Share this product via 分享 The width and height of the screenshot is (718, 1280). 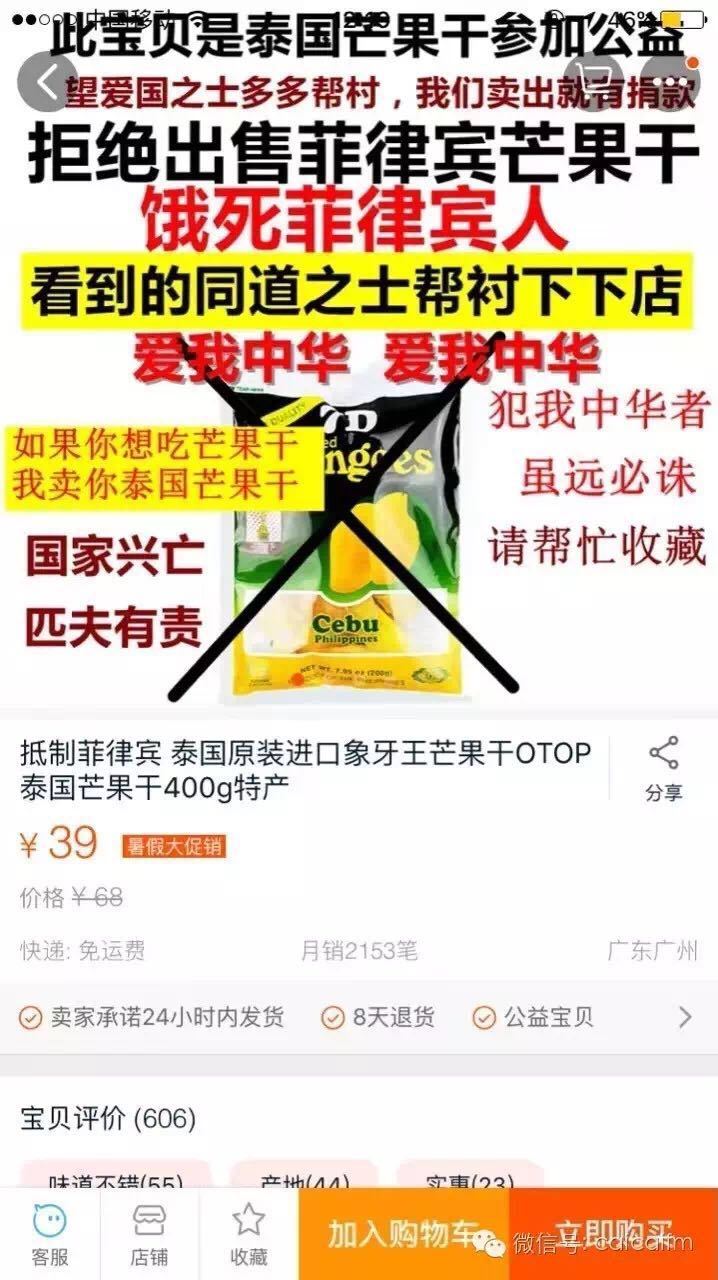click(x=664, y=770)
